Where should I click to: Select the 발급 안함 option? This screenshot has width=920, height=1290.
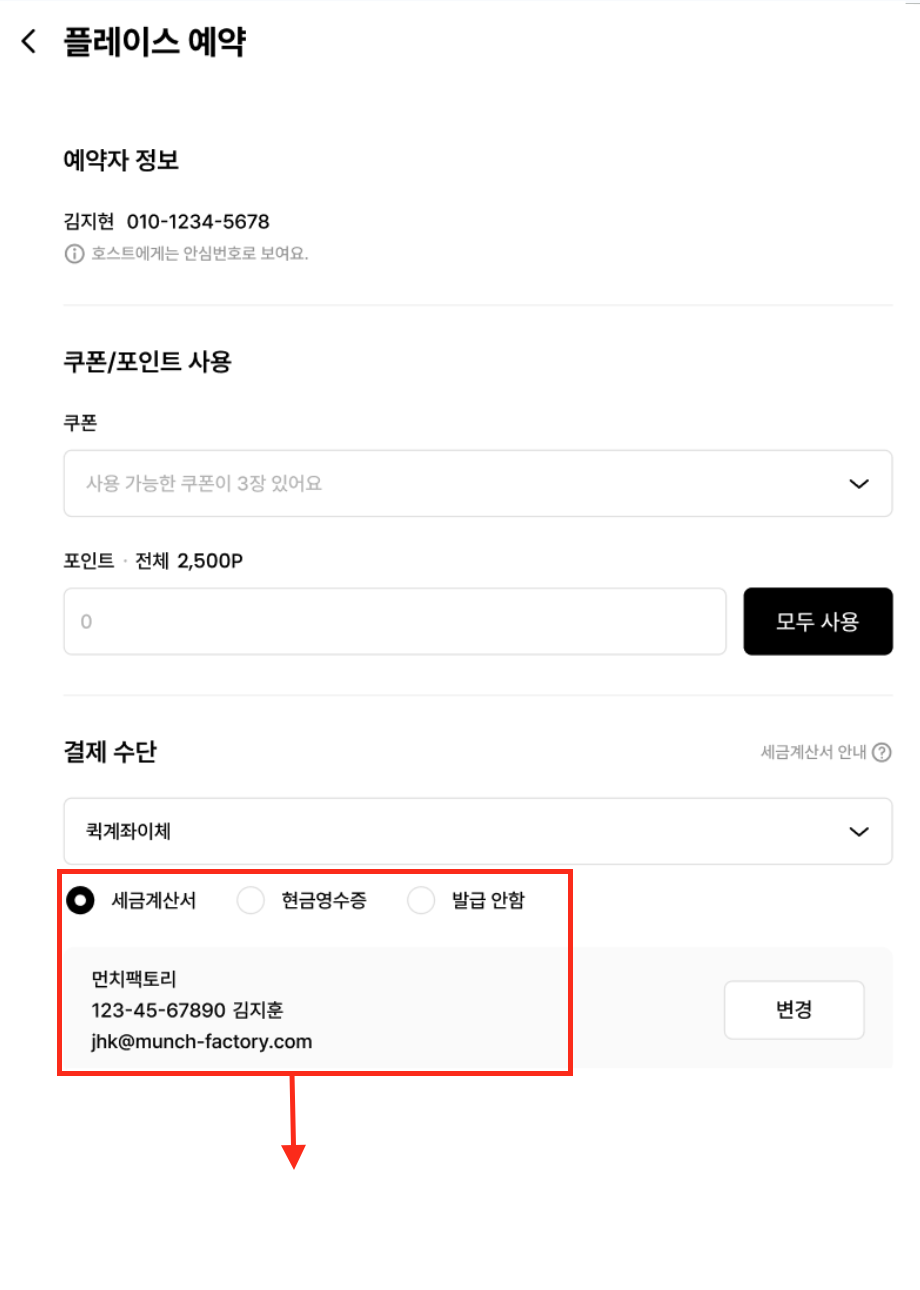click(421, 901)
